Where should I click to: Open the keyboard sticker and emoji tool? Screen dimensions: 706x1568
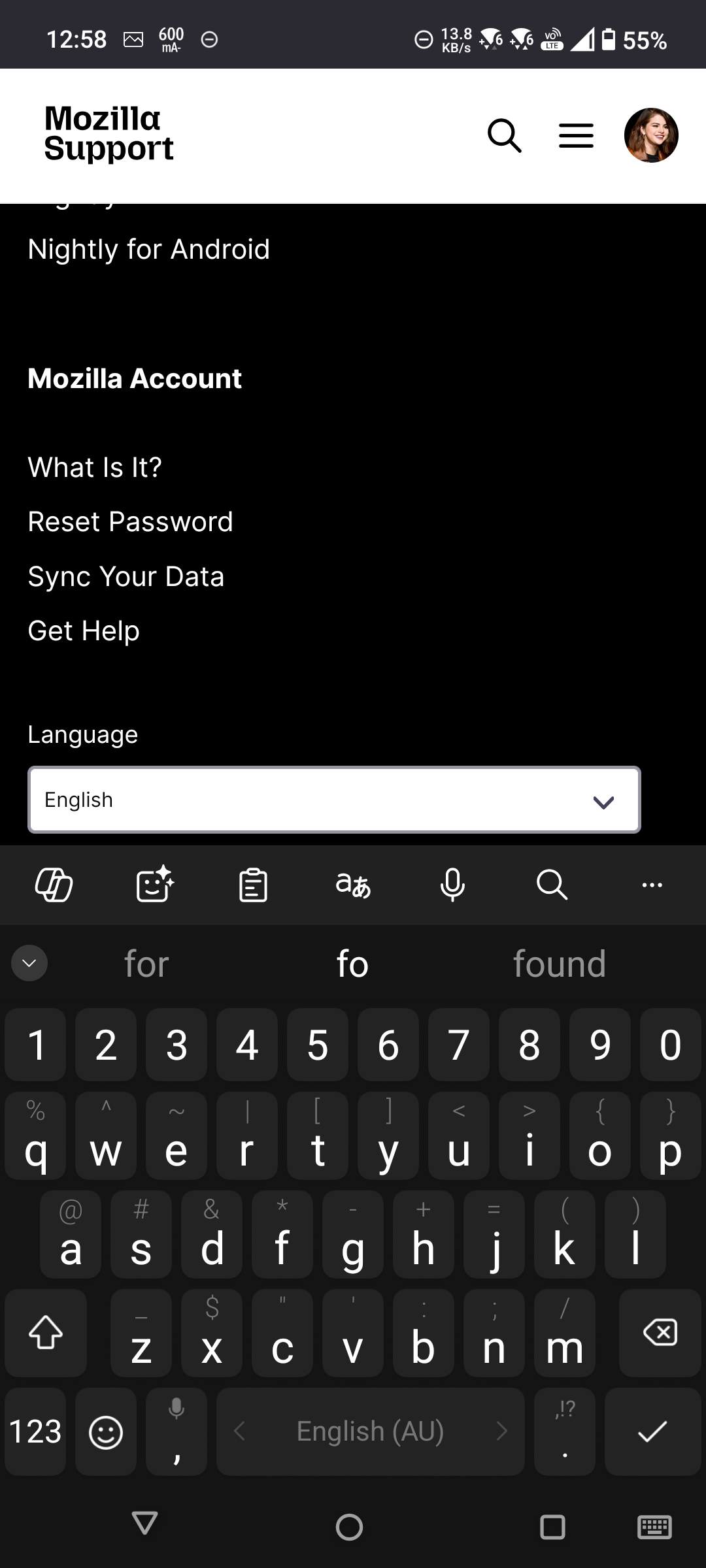click(154, 885)
